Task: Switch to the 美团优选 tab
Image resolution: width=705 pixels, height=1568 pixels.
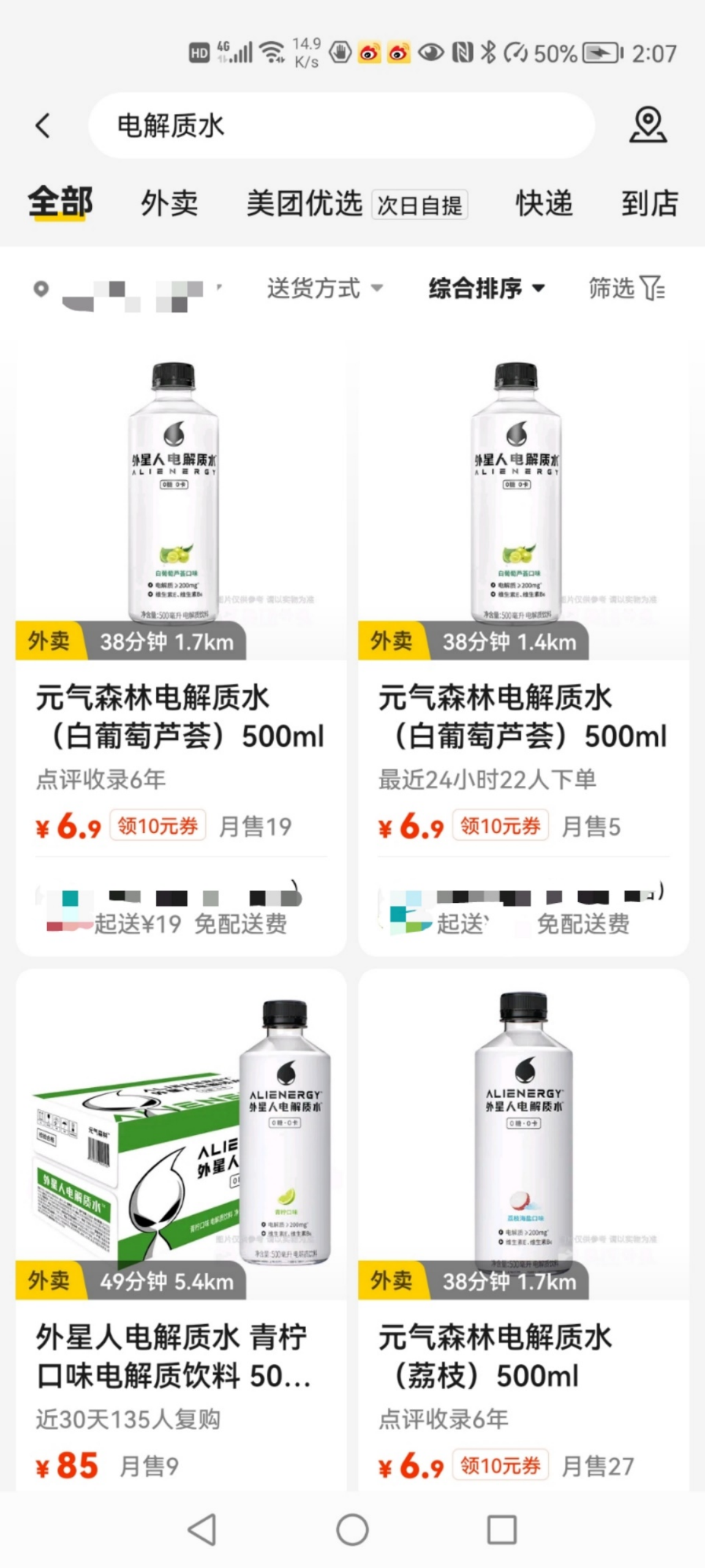Action: pos(304,203)
